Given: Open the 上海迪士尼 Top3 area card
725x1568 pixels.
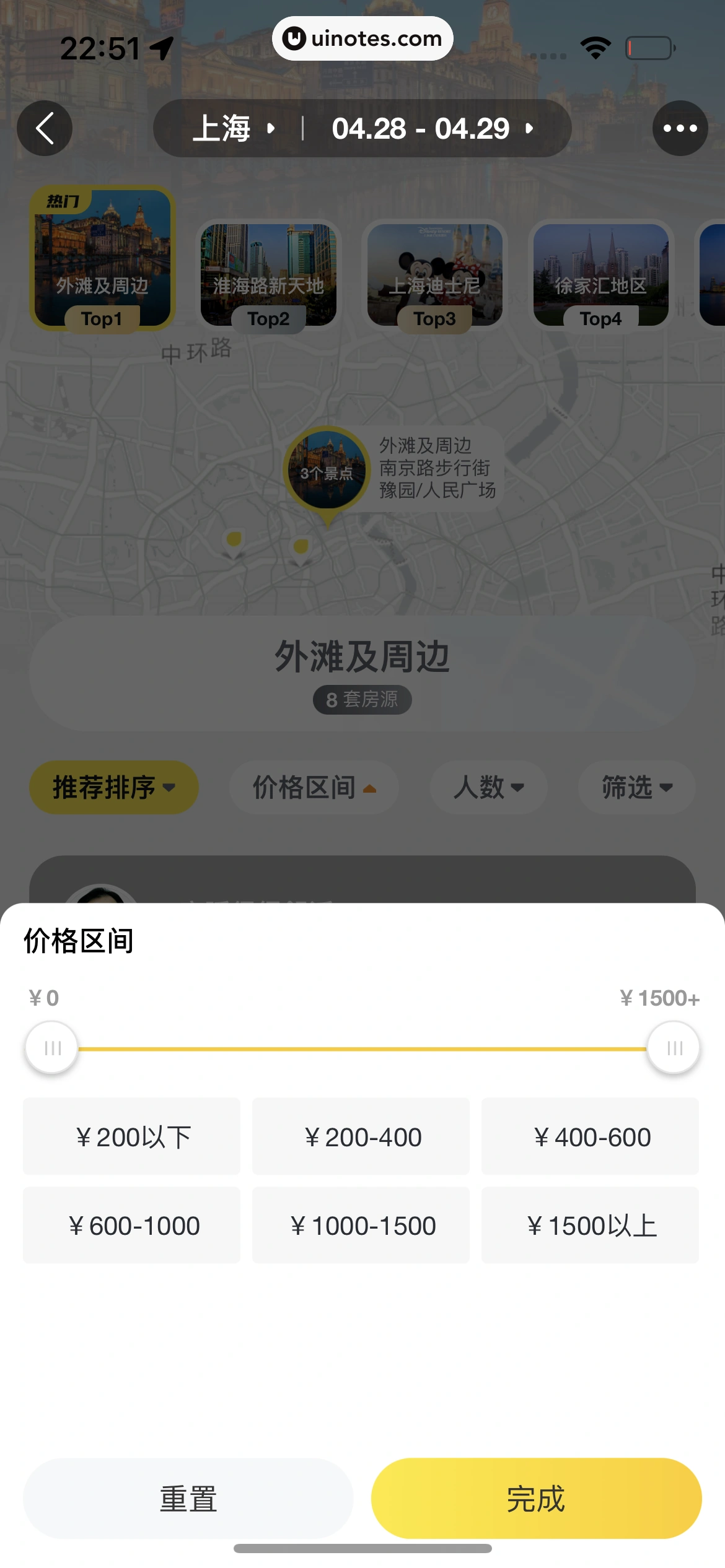Looking at the screenshot, I should pos(434,276).
